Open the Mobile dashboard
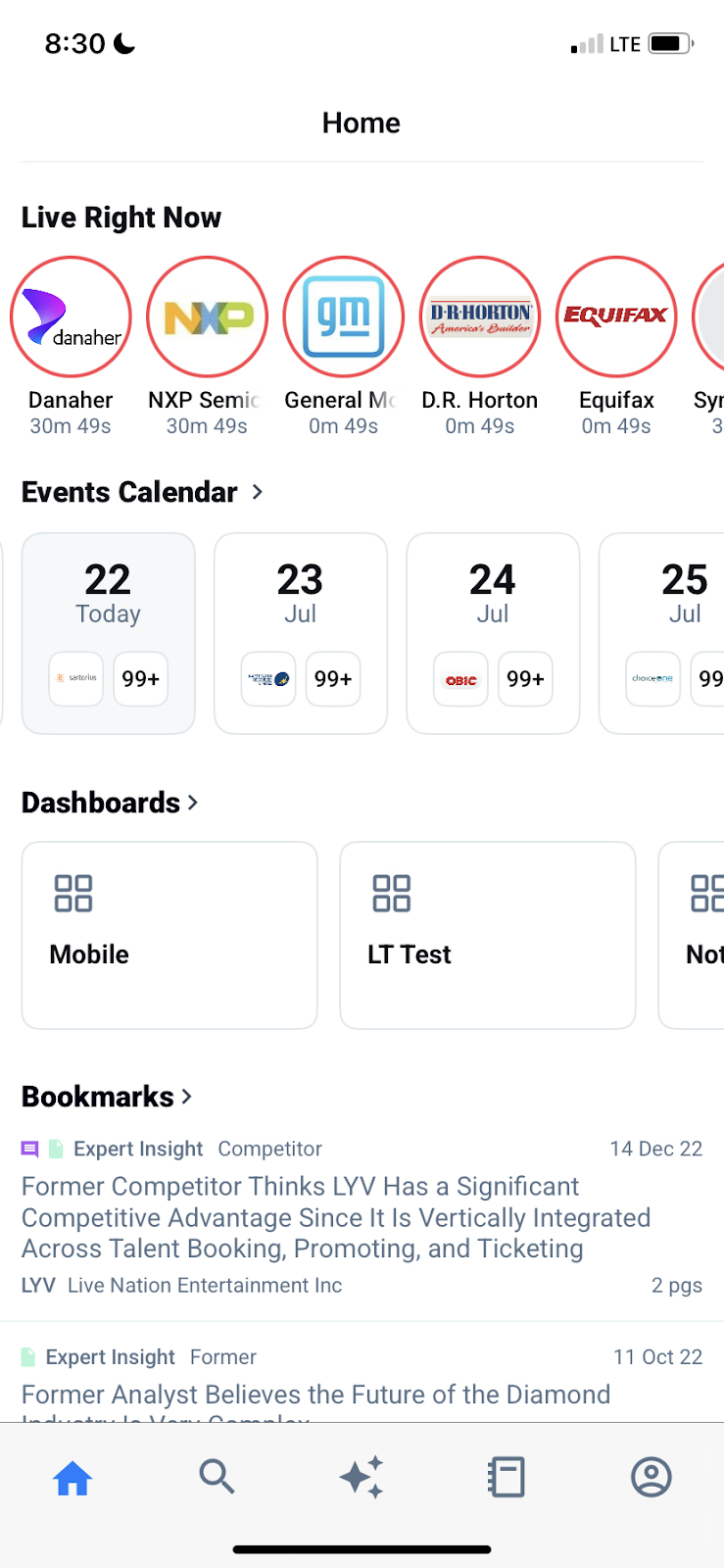The height and width of the screenshot is (1568, 724). pos(169,935)
